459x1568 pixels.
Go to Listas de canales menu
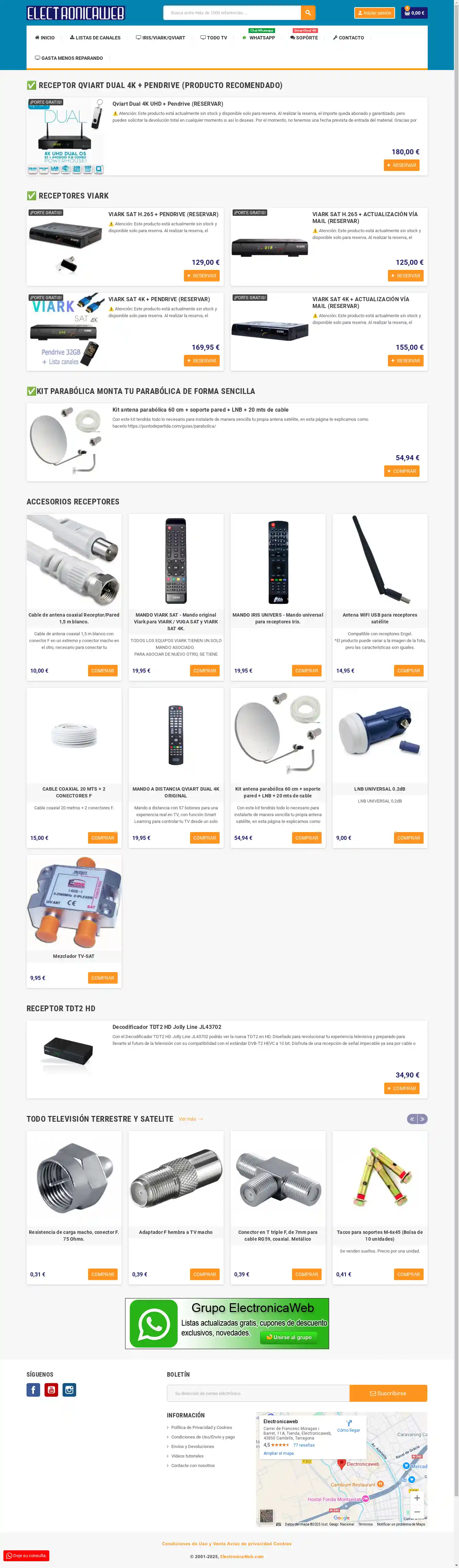95,38
